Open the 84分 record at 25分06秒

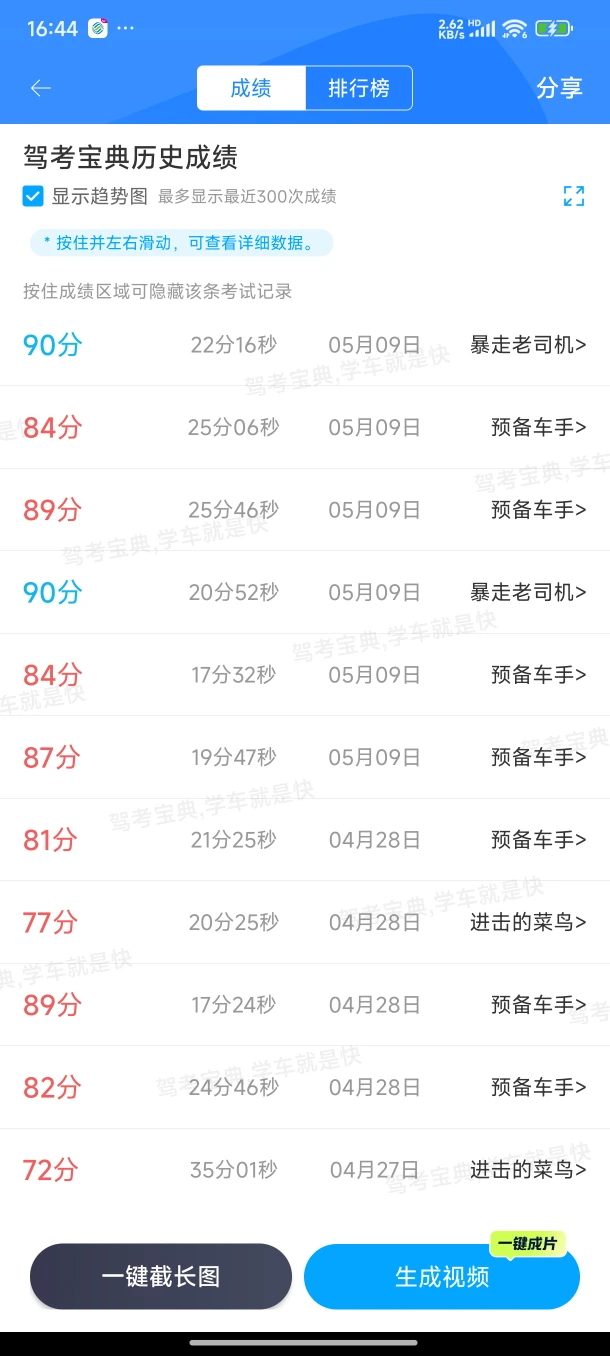[305, 428]
